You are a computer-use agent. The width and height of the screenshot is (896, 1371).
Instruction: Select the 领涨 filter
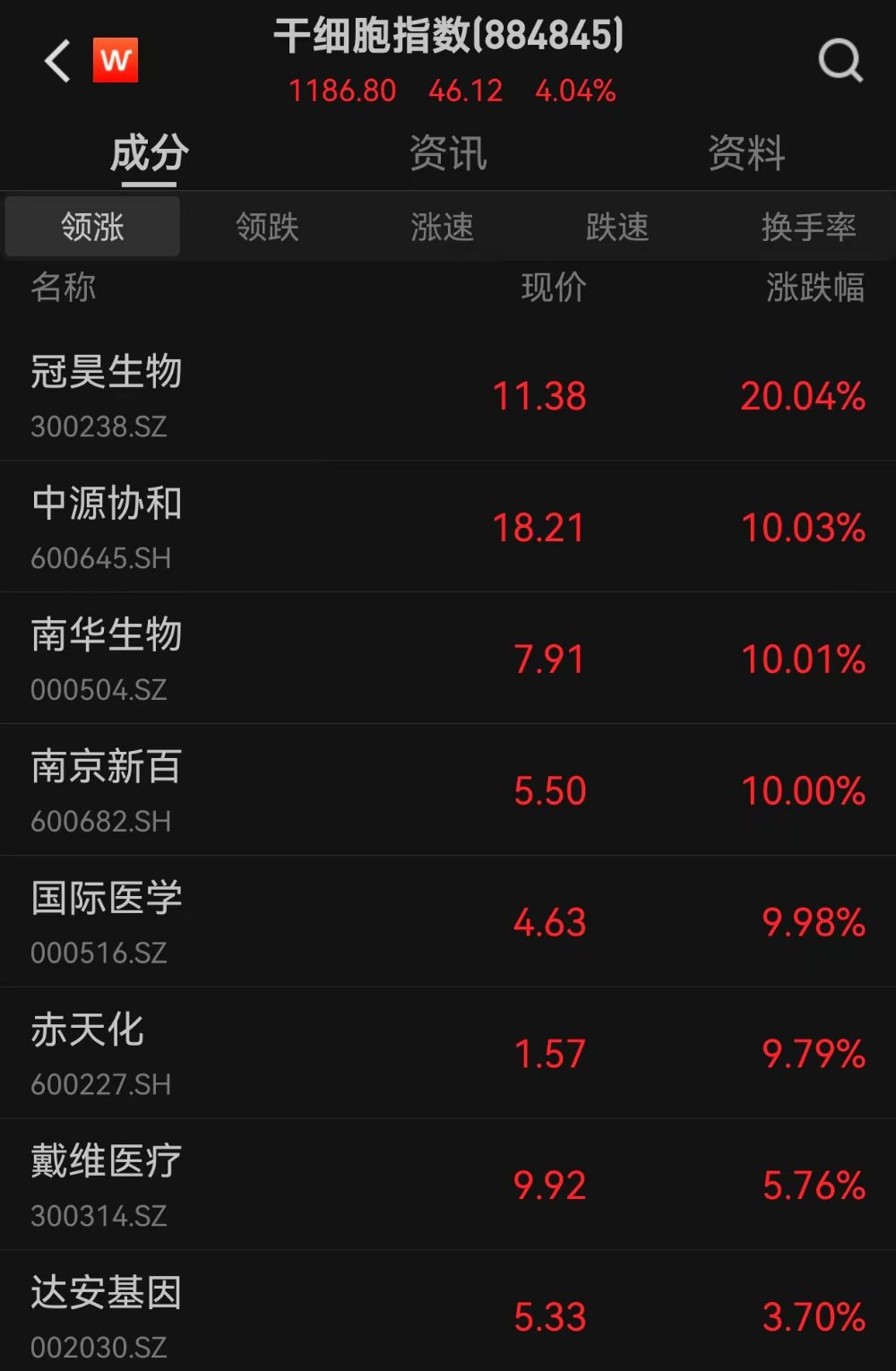(x=92, y=227)
